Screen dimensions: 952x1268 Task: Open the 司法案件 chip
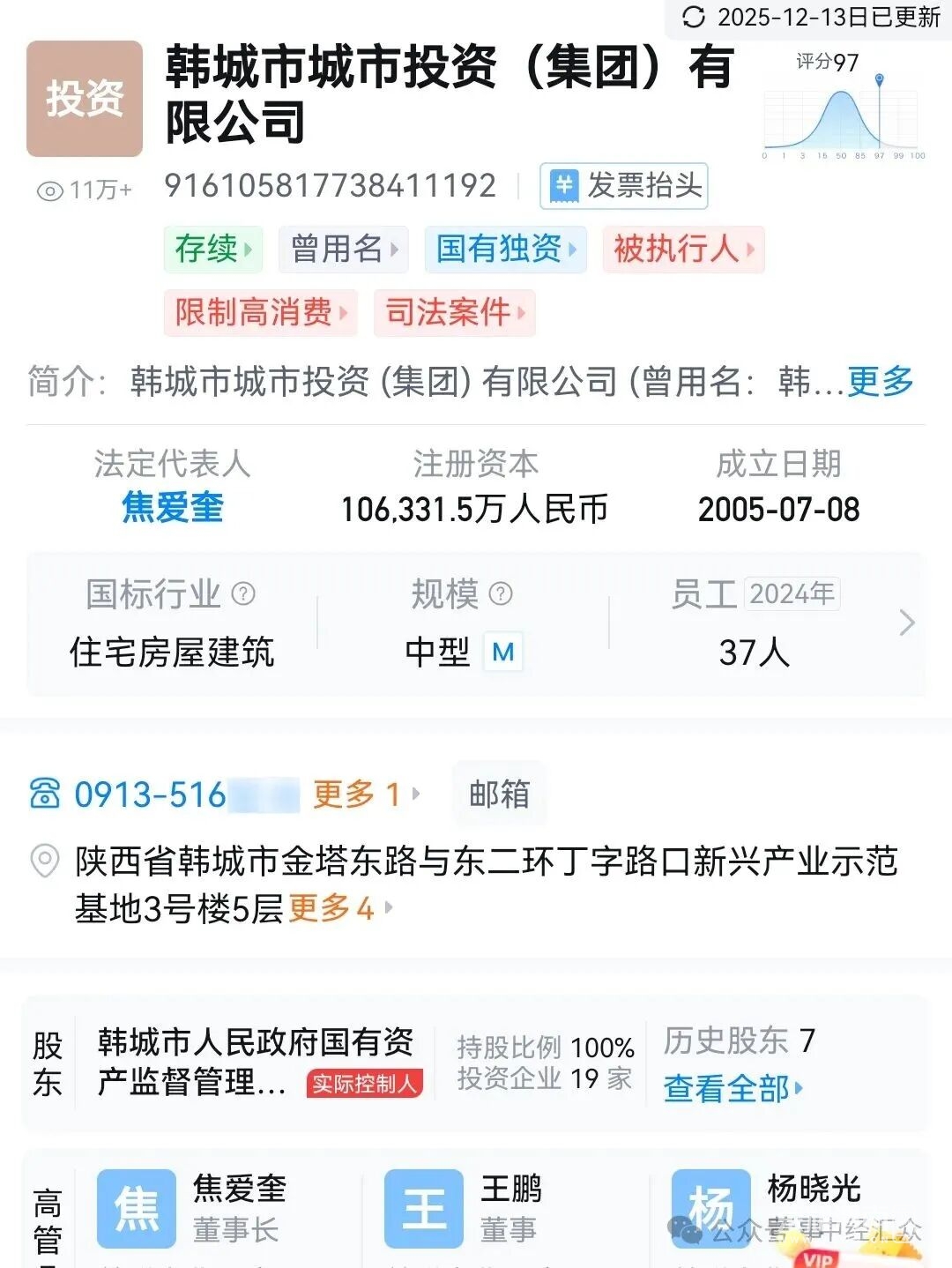455,312
